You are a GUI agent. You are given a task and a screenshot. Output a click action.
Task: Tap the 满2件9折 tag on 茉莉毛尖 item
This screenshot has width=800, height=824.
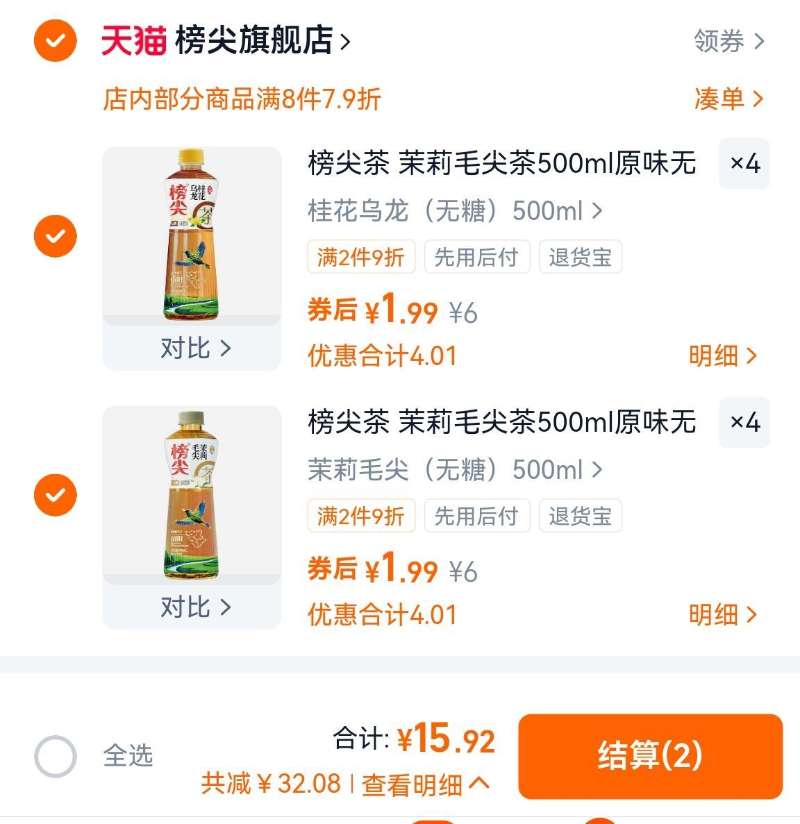tap(361, 516)
